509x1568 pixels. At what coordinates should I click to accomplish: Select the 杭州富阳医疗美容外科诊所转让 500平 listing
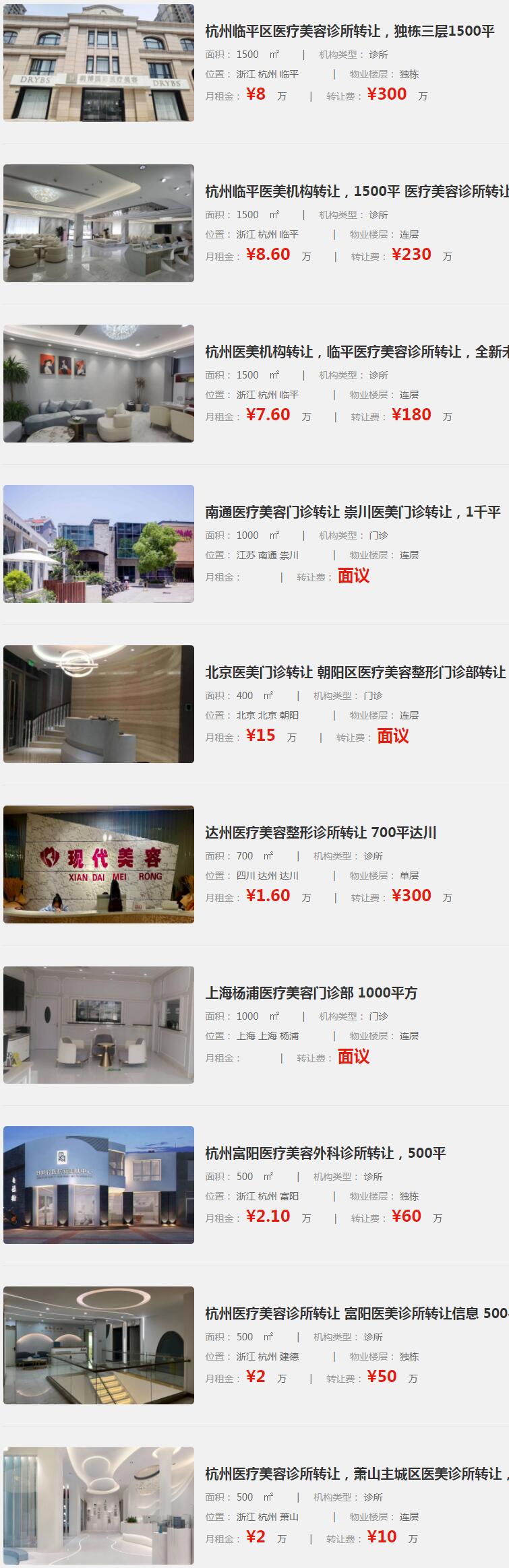pos(325,1154)
